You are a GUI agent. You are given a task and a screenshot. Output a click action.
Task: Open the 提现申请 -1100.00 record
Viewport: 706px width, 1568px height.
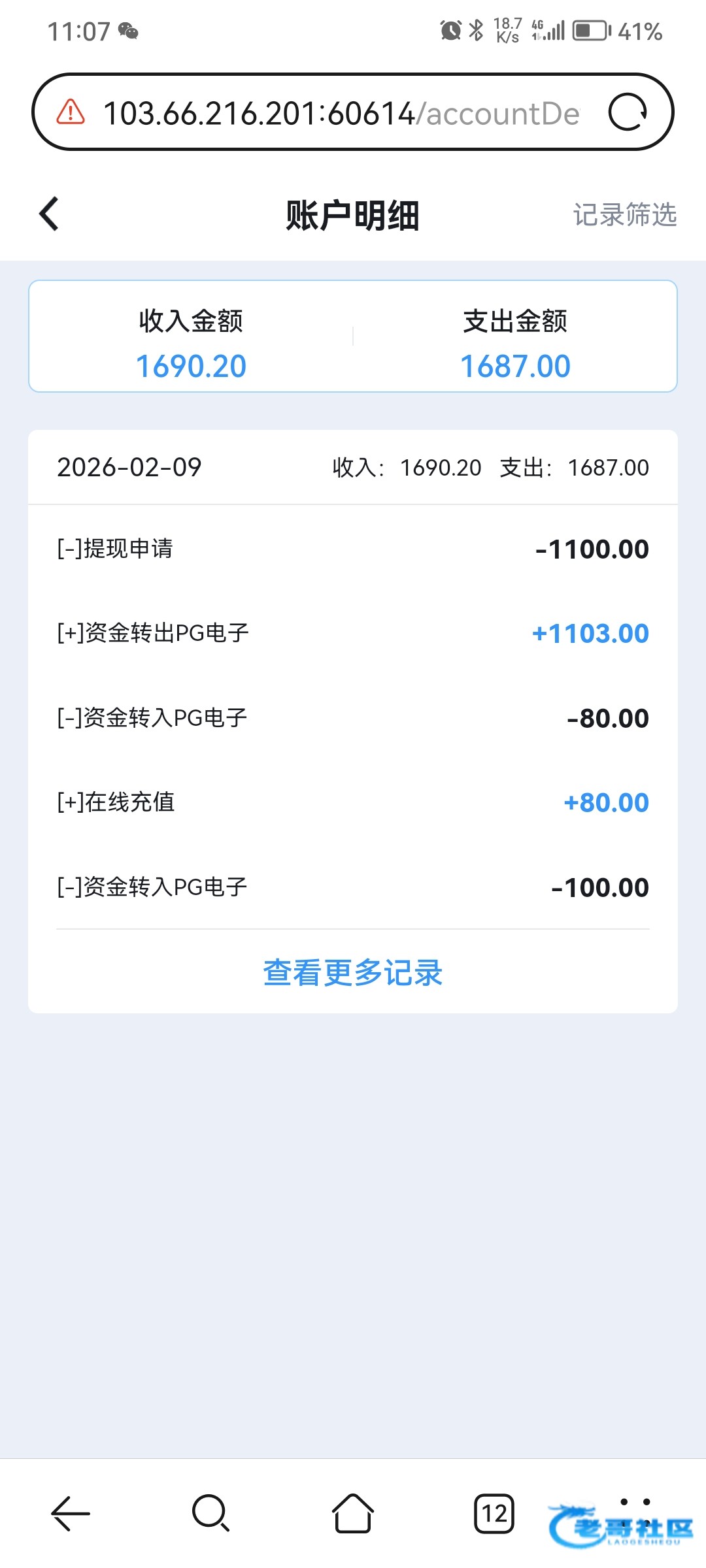[352, 549]
